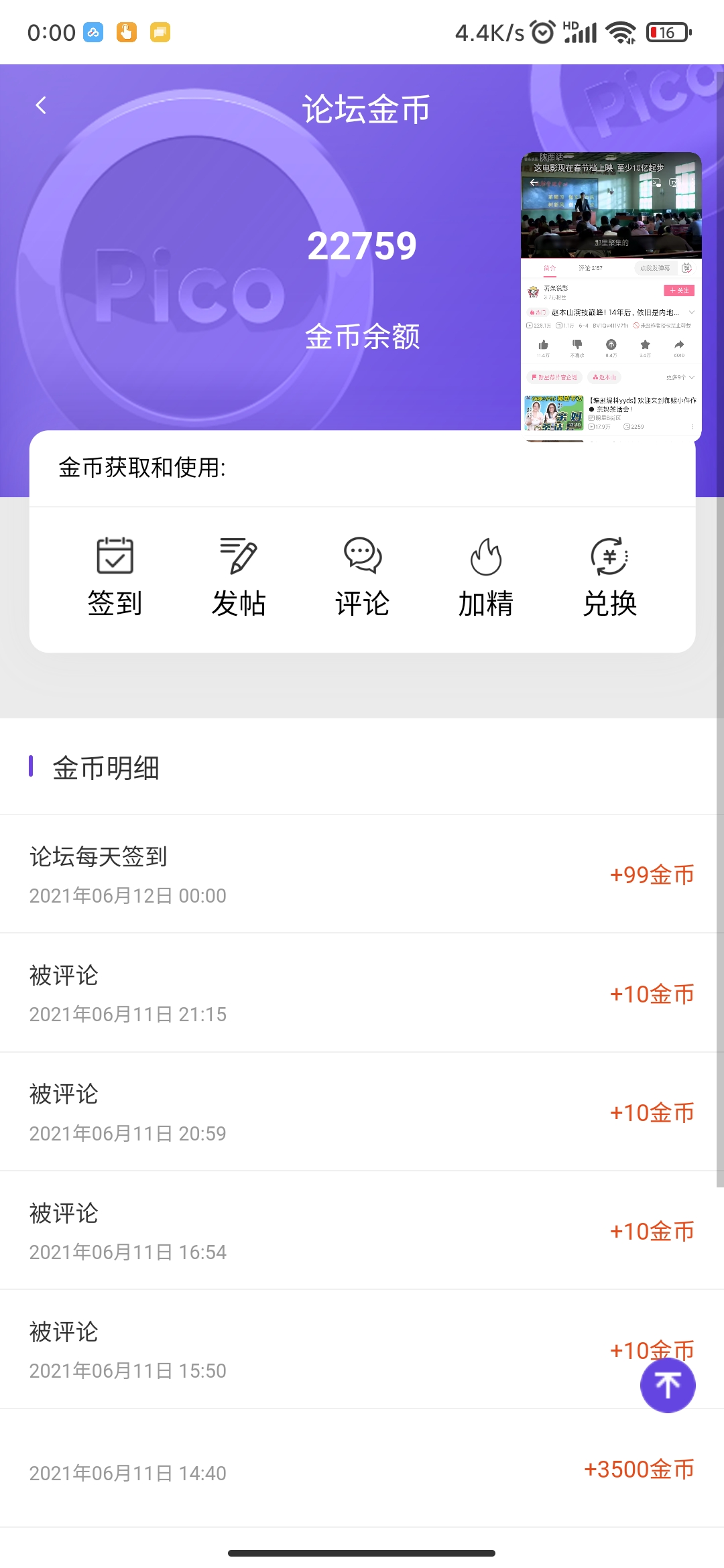
Task: Tap the 签到 check-in option
Action: pyautogui.click(x=115, y=576)
